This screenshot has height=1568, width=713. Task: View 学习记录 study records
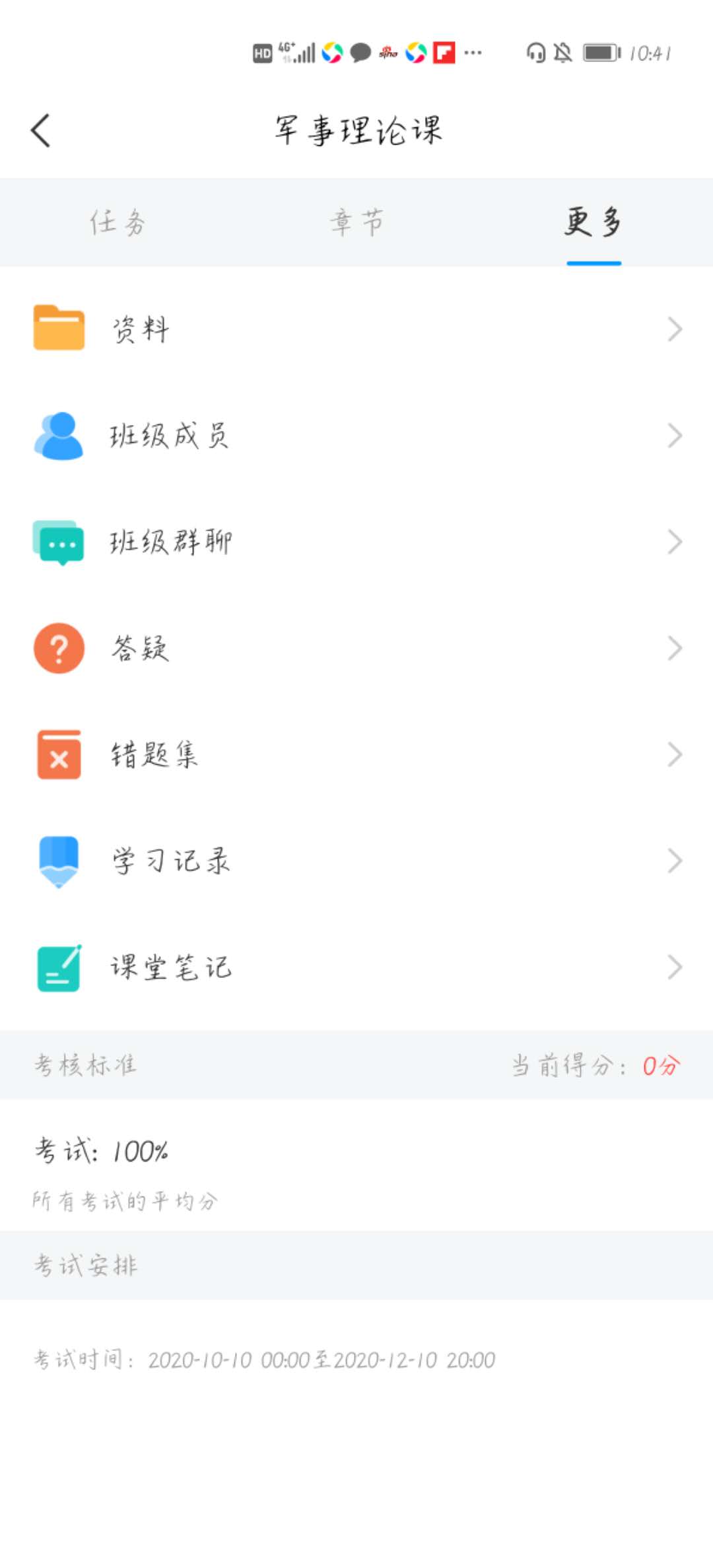356,861
